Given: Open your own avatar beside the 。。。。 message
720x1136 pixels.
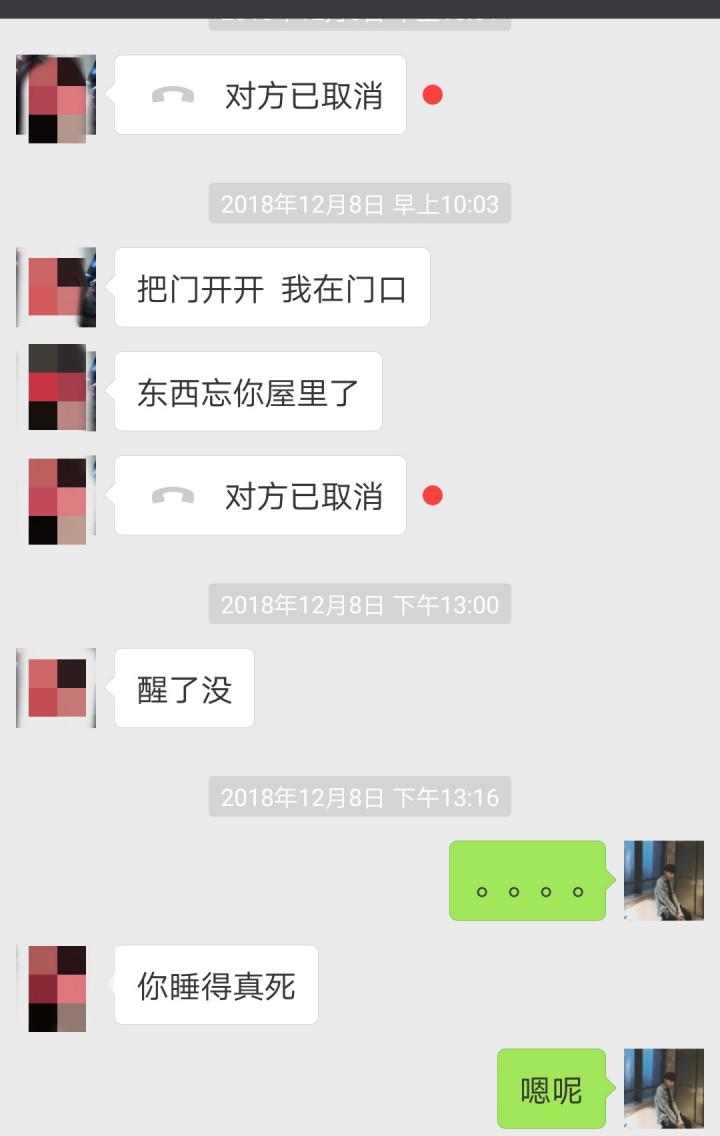Looking at the screenshot, I should [664, 880].
